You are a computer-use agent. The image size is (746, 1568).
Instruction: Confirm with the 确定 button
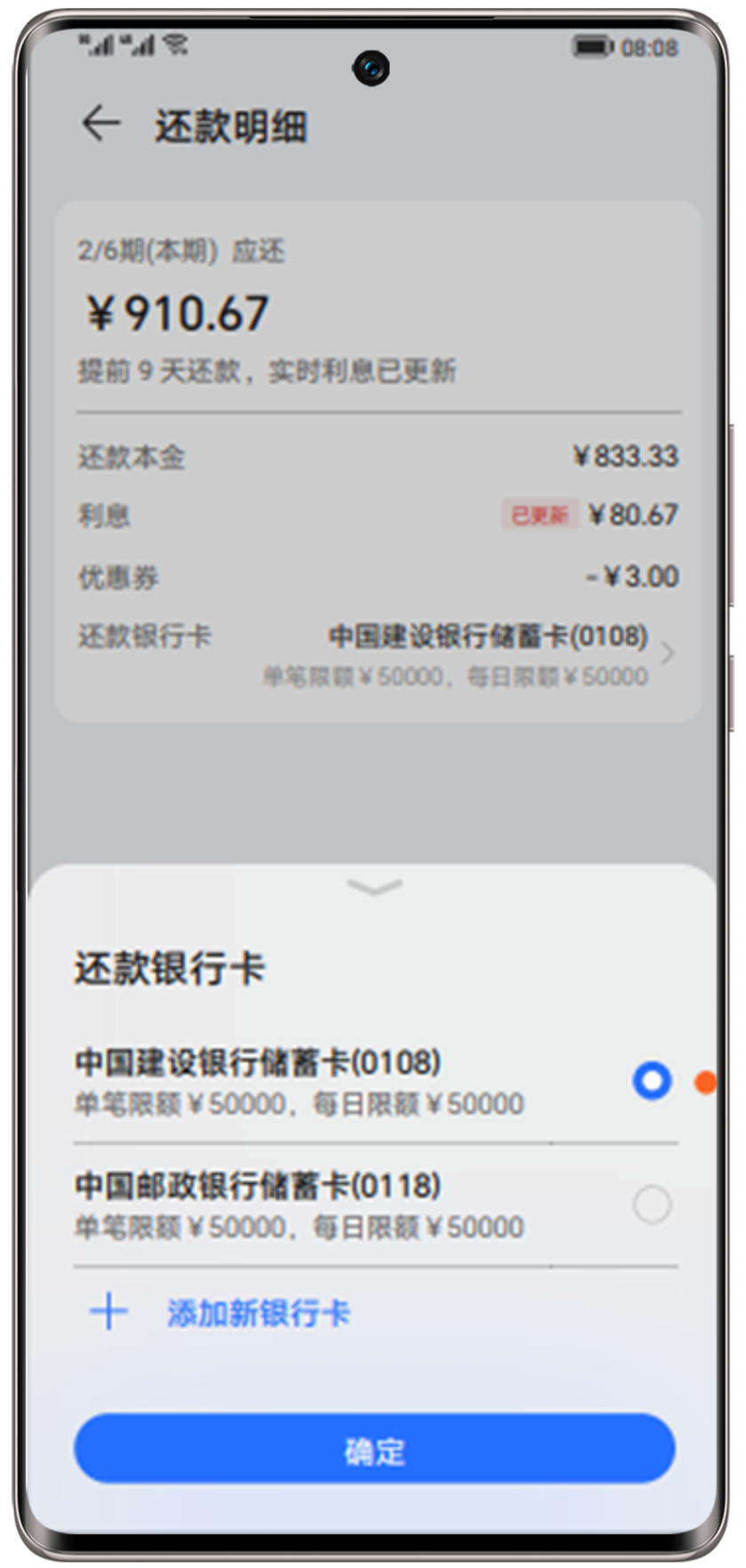point(374,1449)
